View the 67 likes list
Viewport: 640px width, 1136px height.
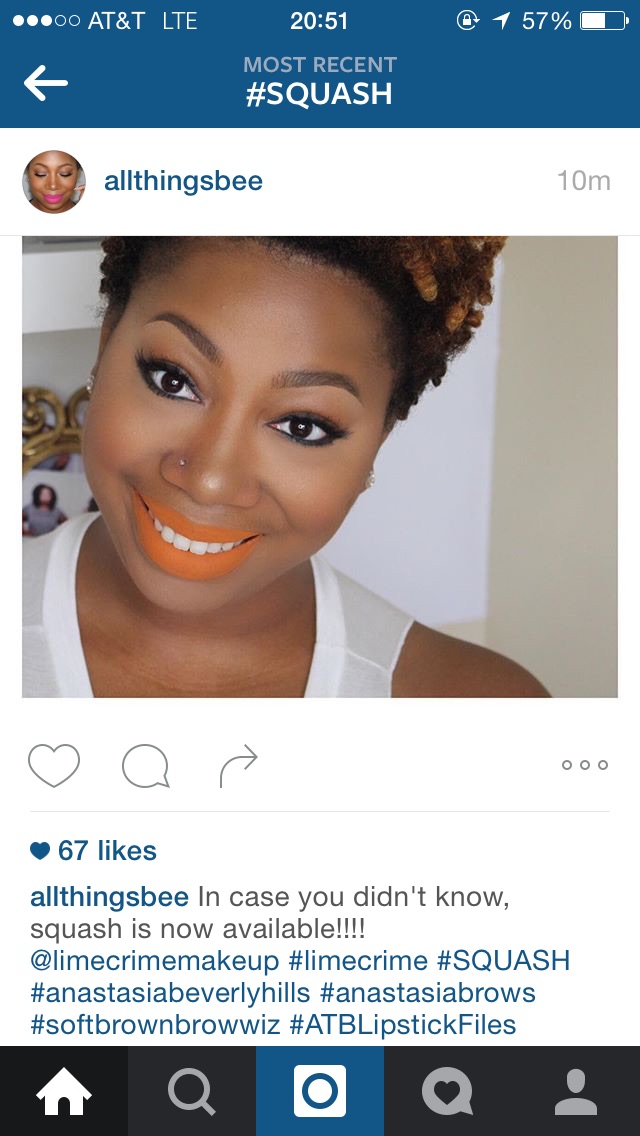[x=94, y=851]
